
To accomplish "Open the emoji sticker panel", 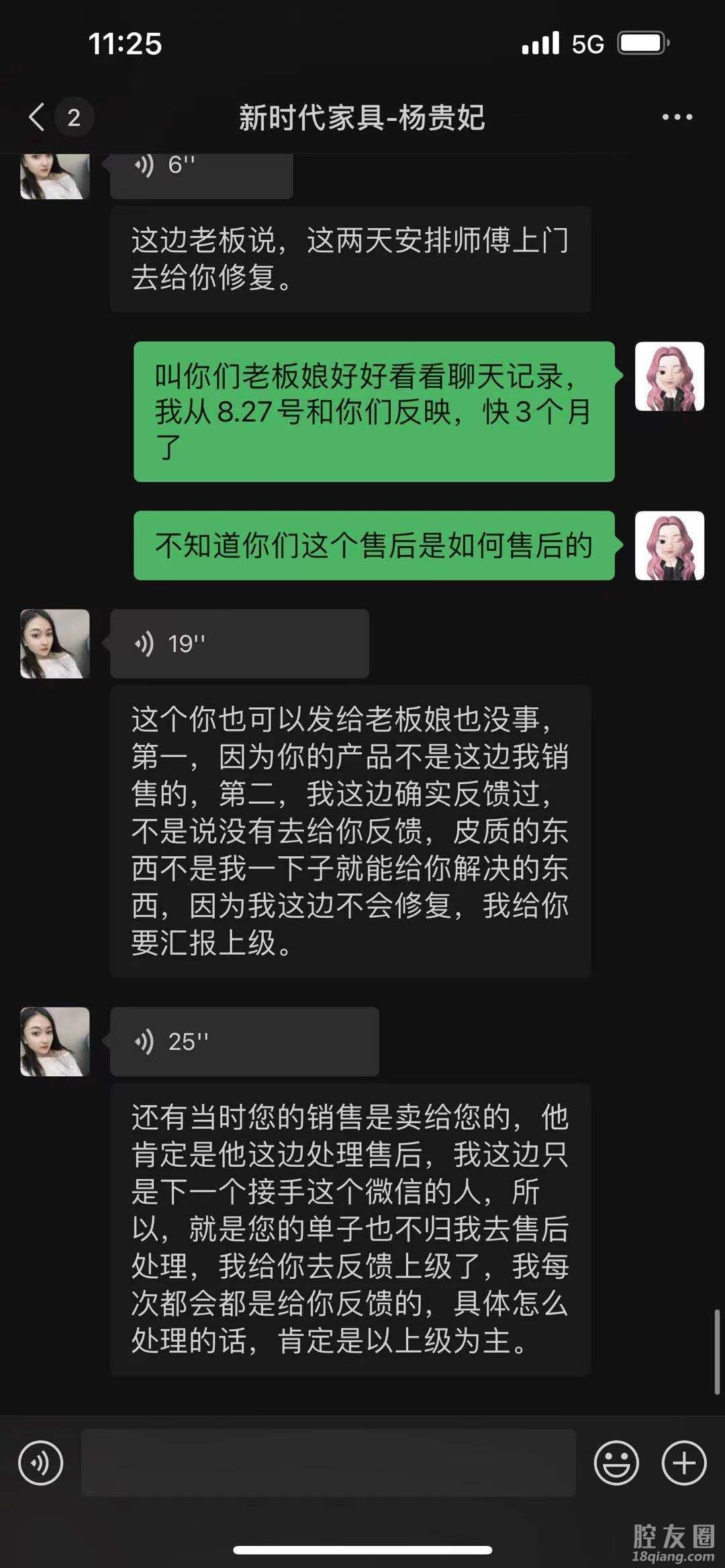I will tap(616, 1462).
